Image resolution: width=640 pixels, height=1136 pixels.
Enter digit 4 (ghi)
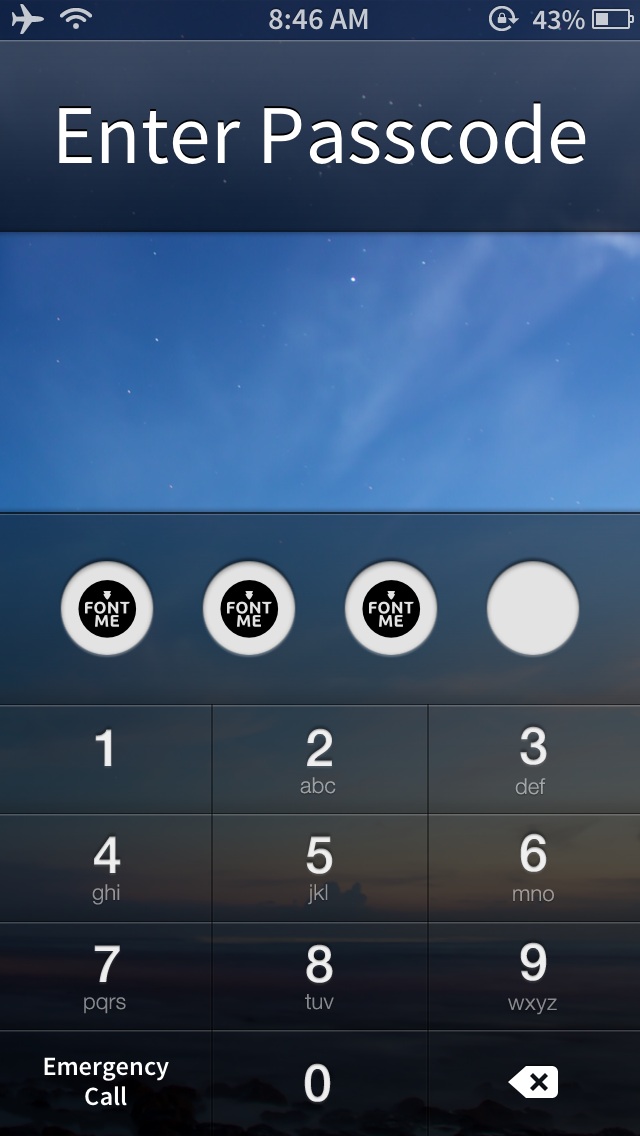click(x=106, y=868)
